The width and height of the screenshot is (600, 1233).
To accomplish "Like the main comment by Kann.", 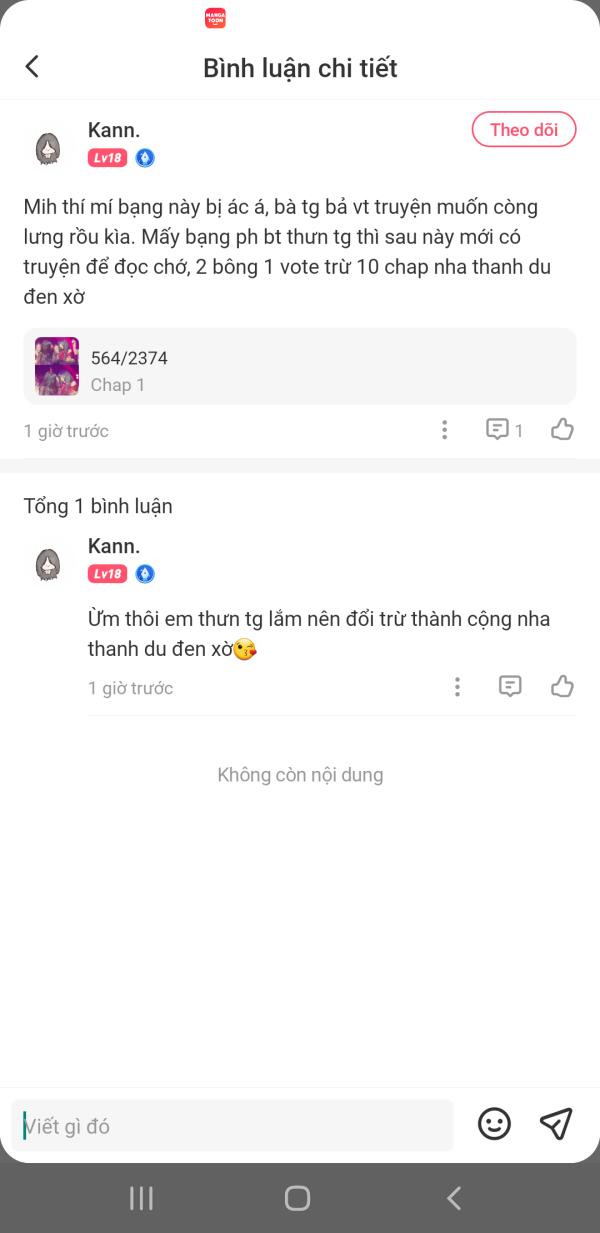I will click(562, 430).
